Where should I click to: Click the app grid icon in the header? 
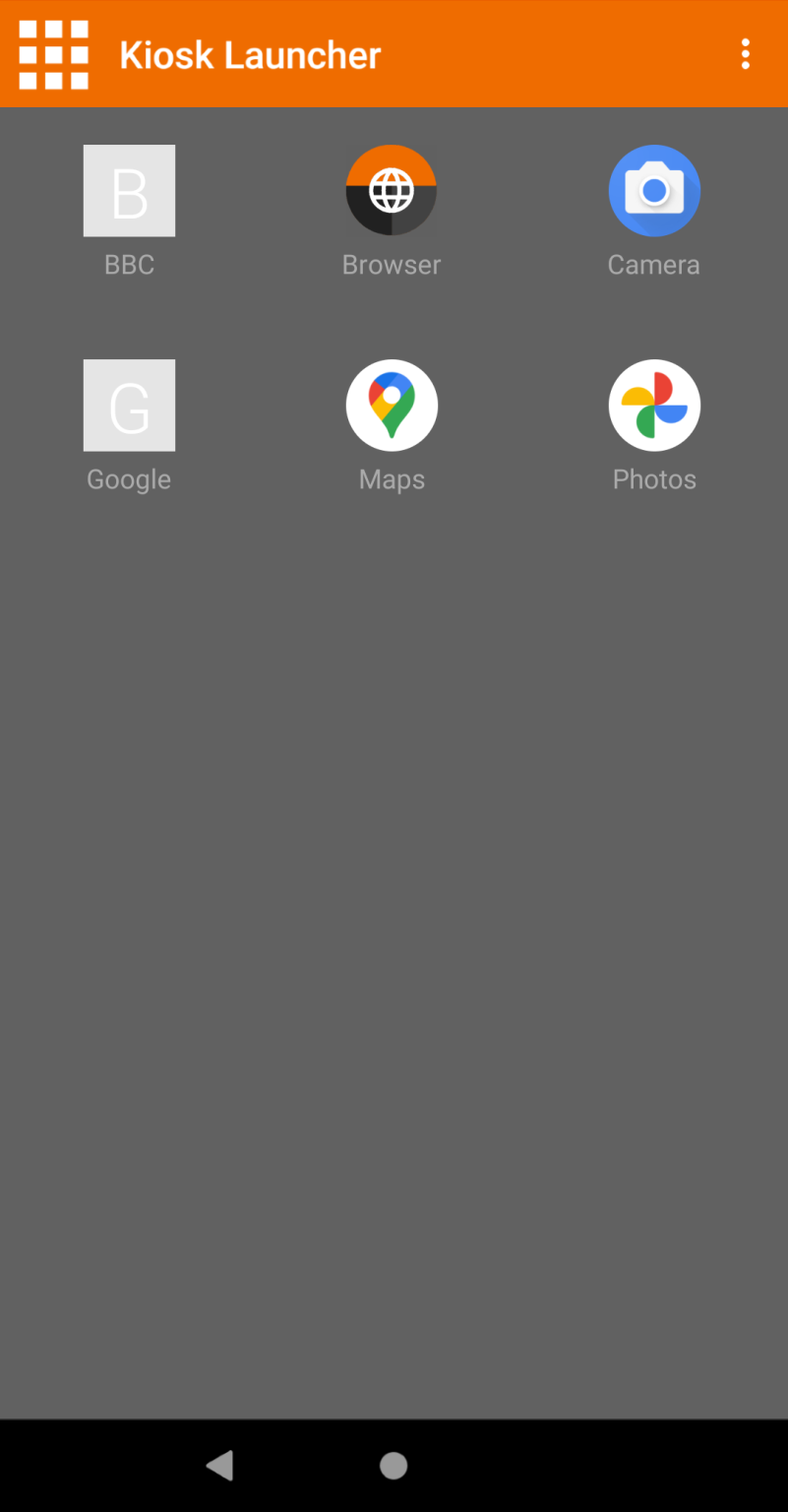click(53, 54)
